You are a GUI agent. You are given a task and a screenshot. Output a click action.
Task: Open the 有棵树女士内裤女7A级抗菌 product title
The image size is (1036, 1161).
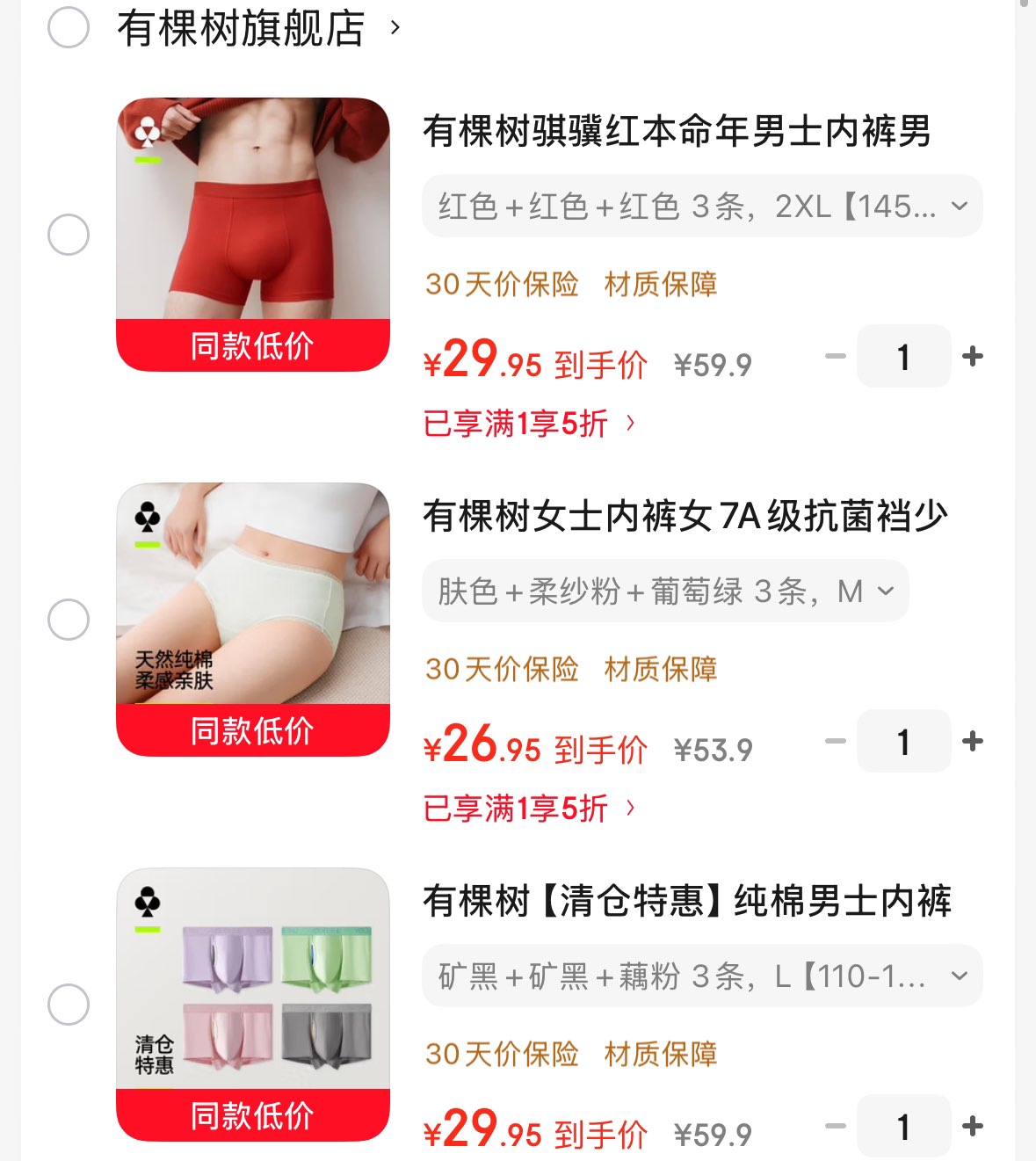click(x=685, y=516)
